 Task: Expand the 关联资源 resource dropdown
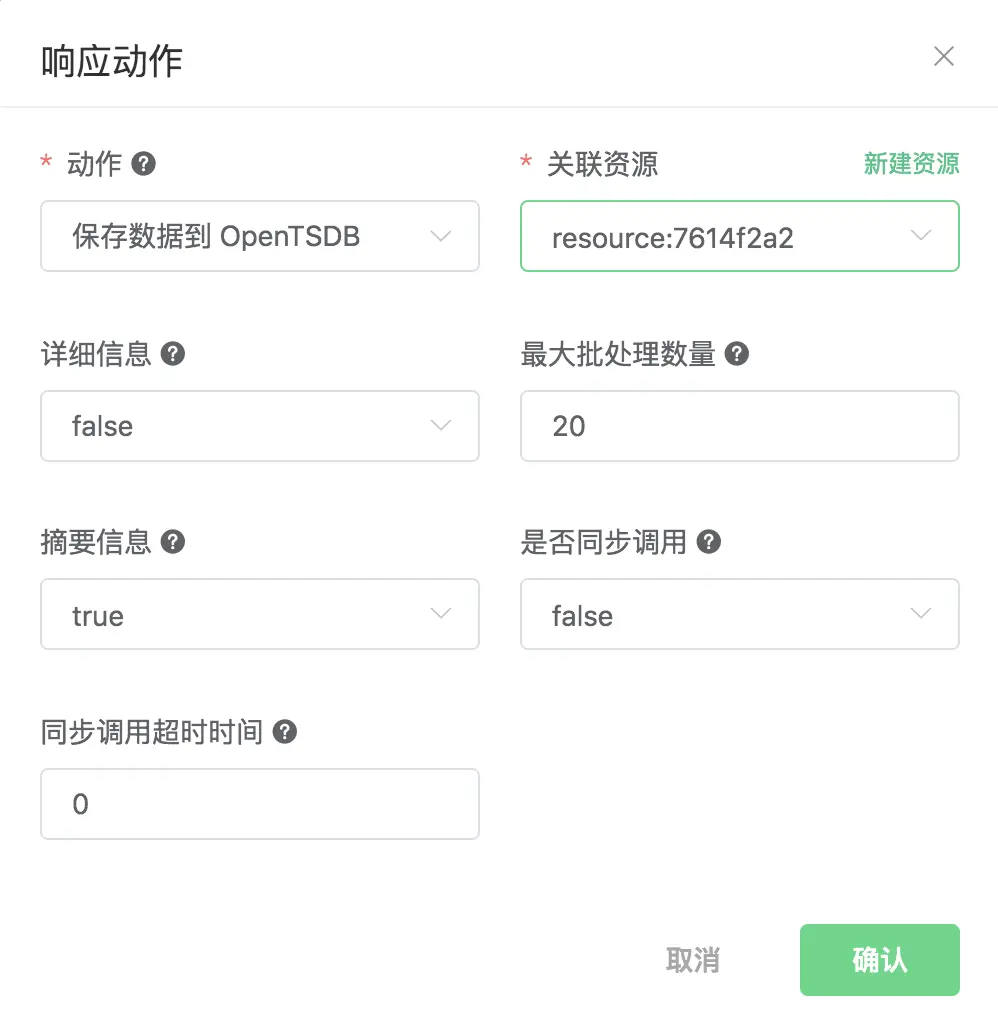coord(739,236)
